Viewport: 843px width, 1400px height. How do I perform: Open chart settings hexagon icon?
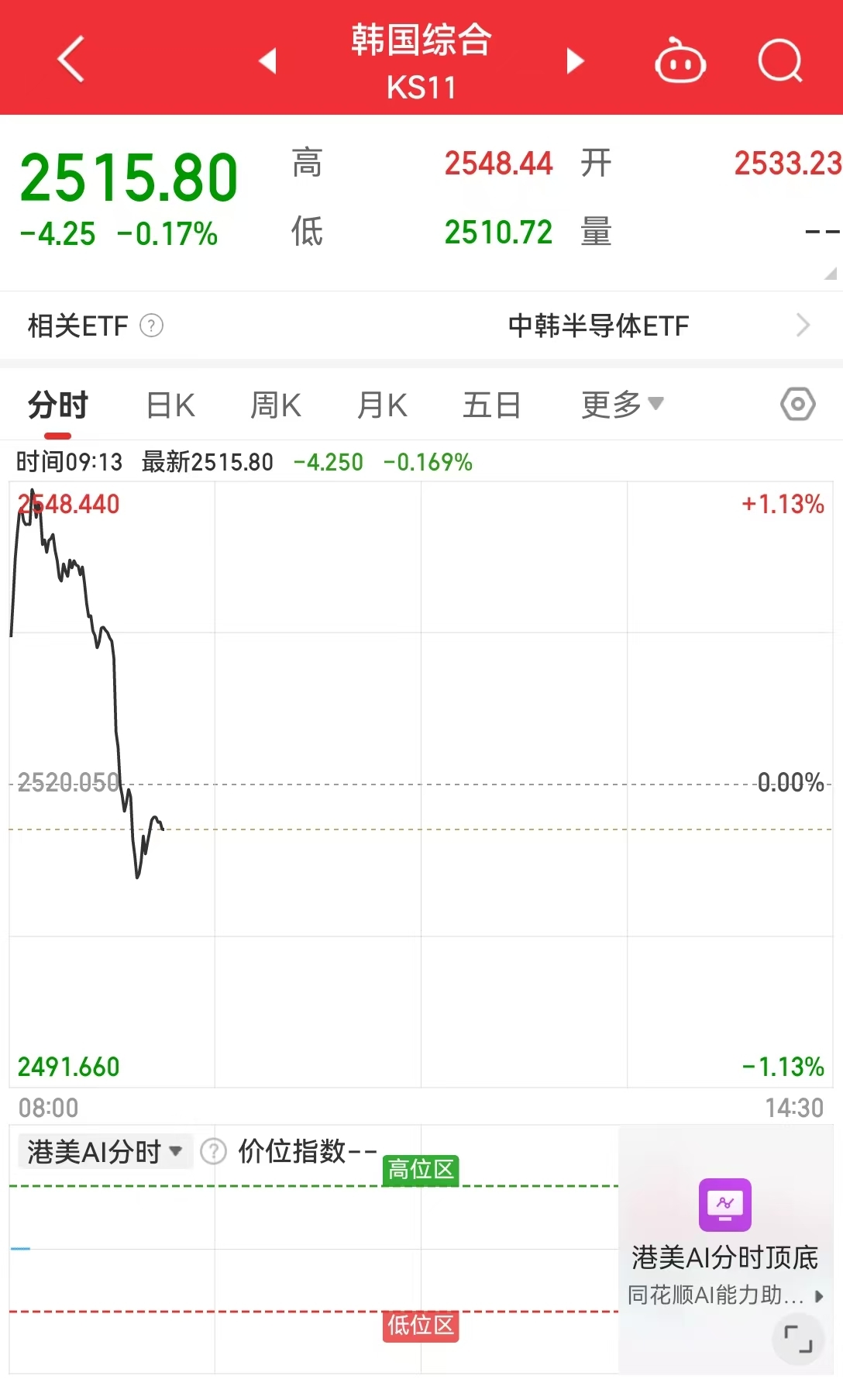coord(797,404)
